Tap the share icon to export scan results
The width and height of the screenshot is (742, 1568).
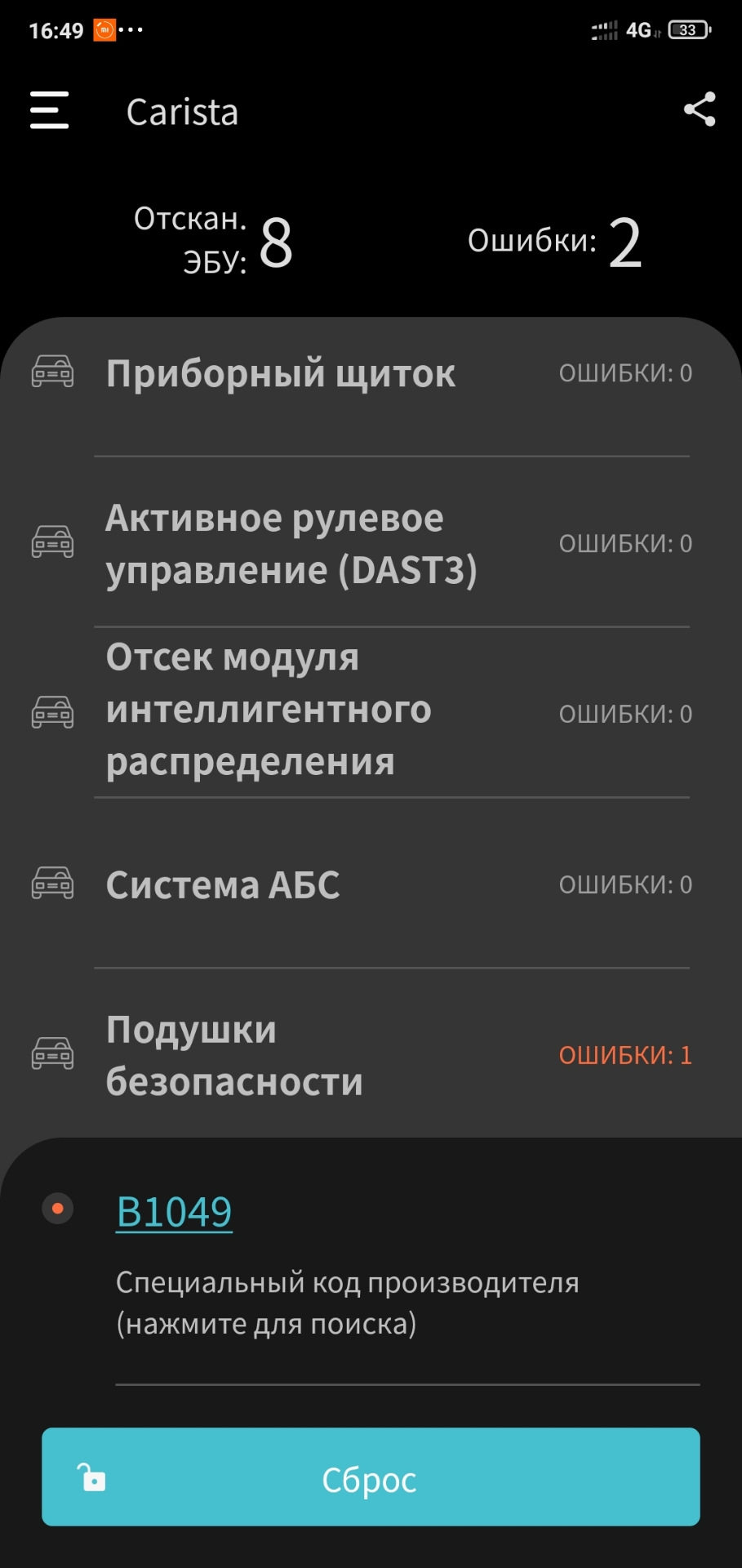coord(700,110)
